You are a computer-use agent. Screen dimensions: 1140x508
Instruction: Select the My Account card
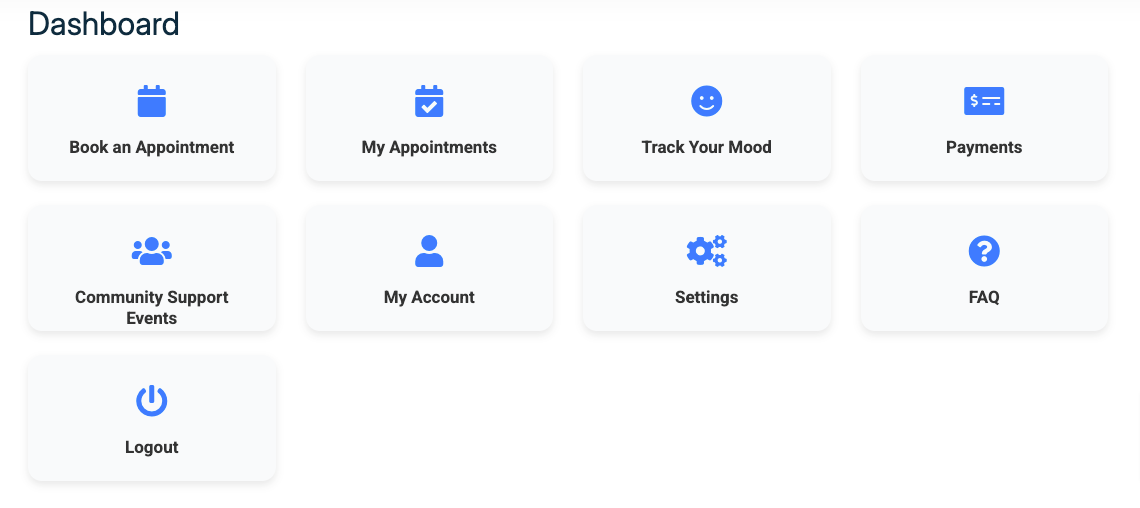429,270
